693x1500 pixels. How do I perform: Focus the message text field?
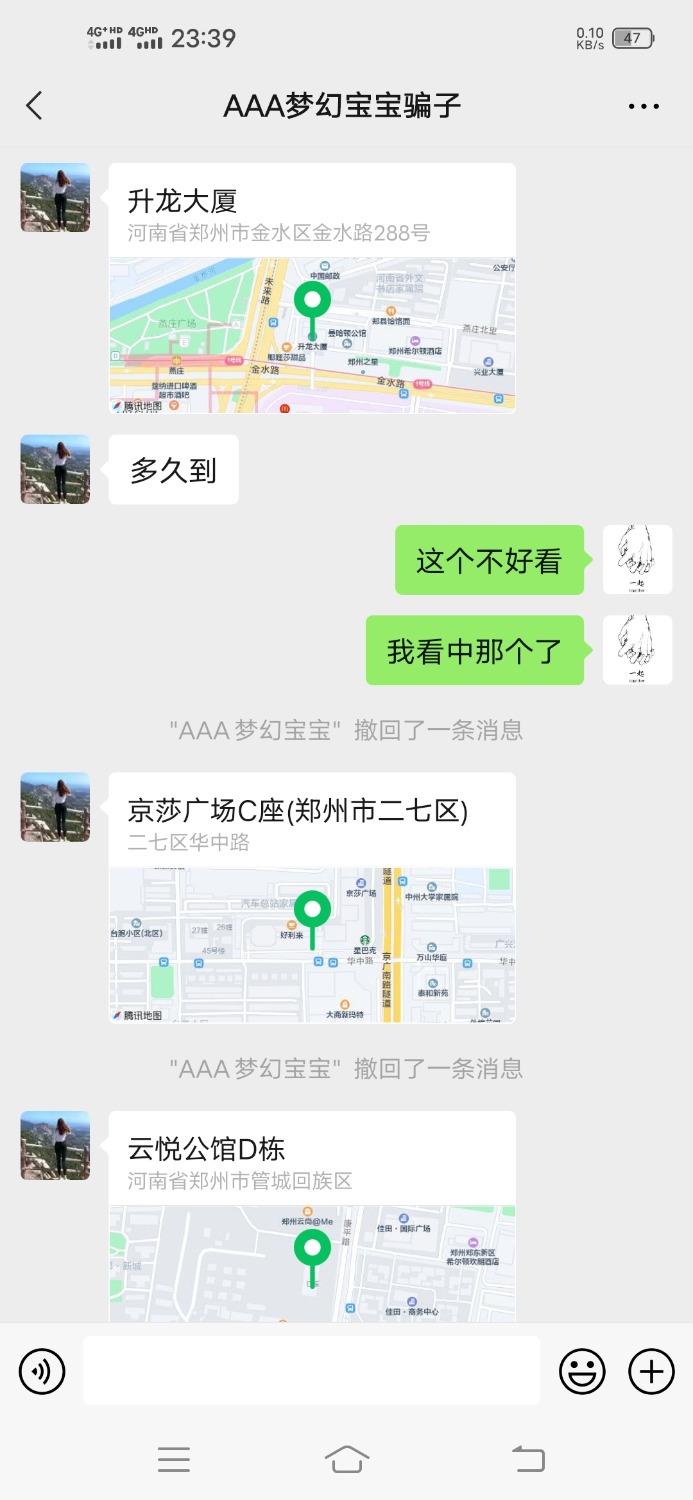(x=311, y=1370)
